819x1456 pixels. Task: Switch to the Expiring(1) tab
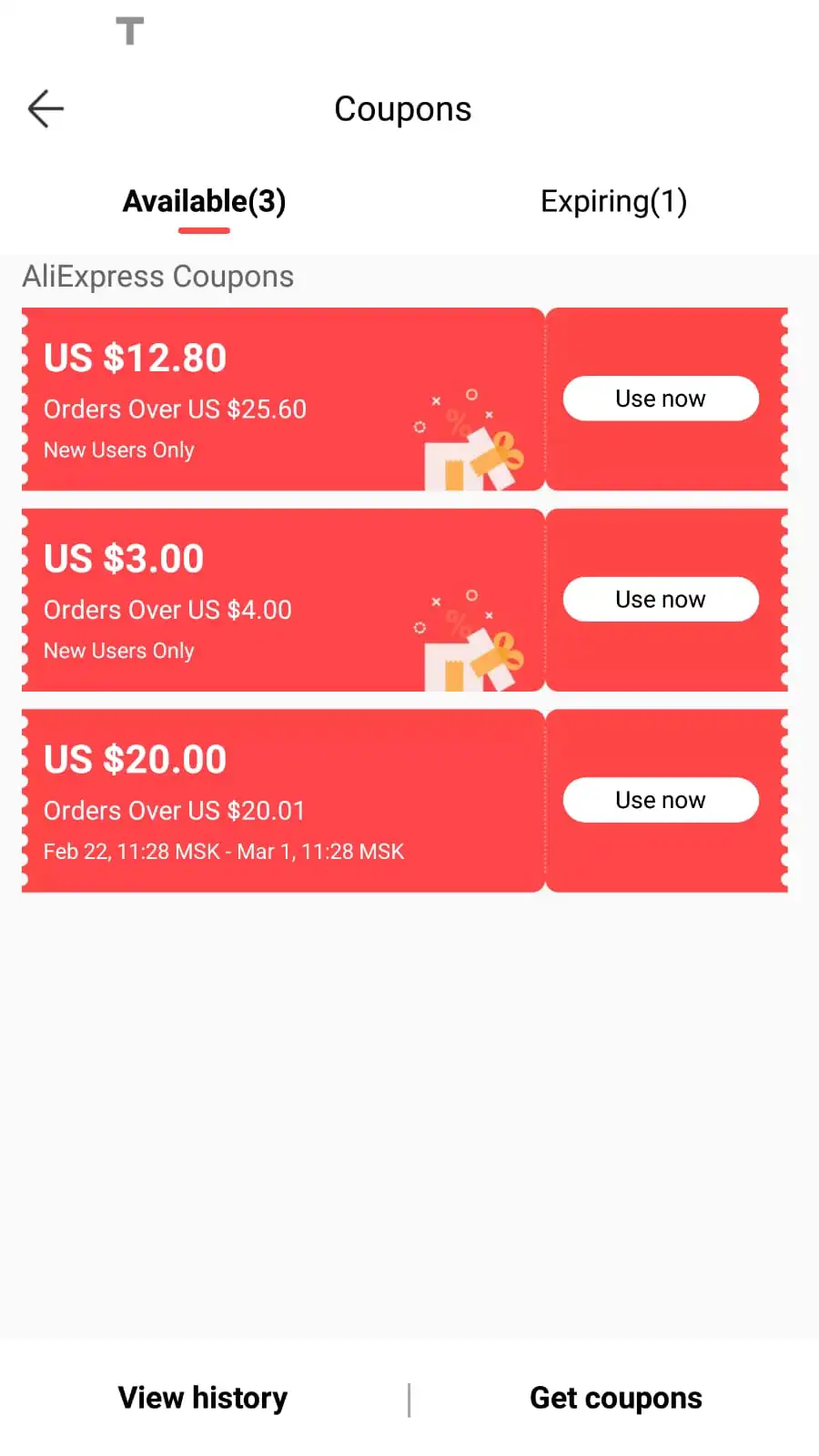tap(613, 201)
